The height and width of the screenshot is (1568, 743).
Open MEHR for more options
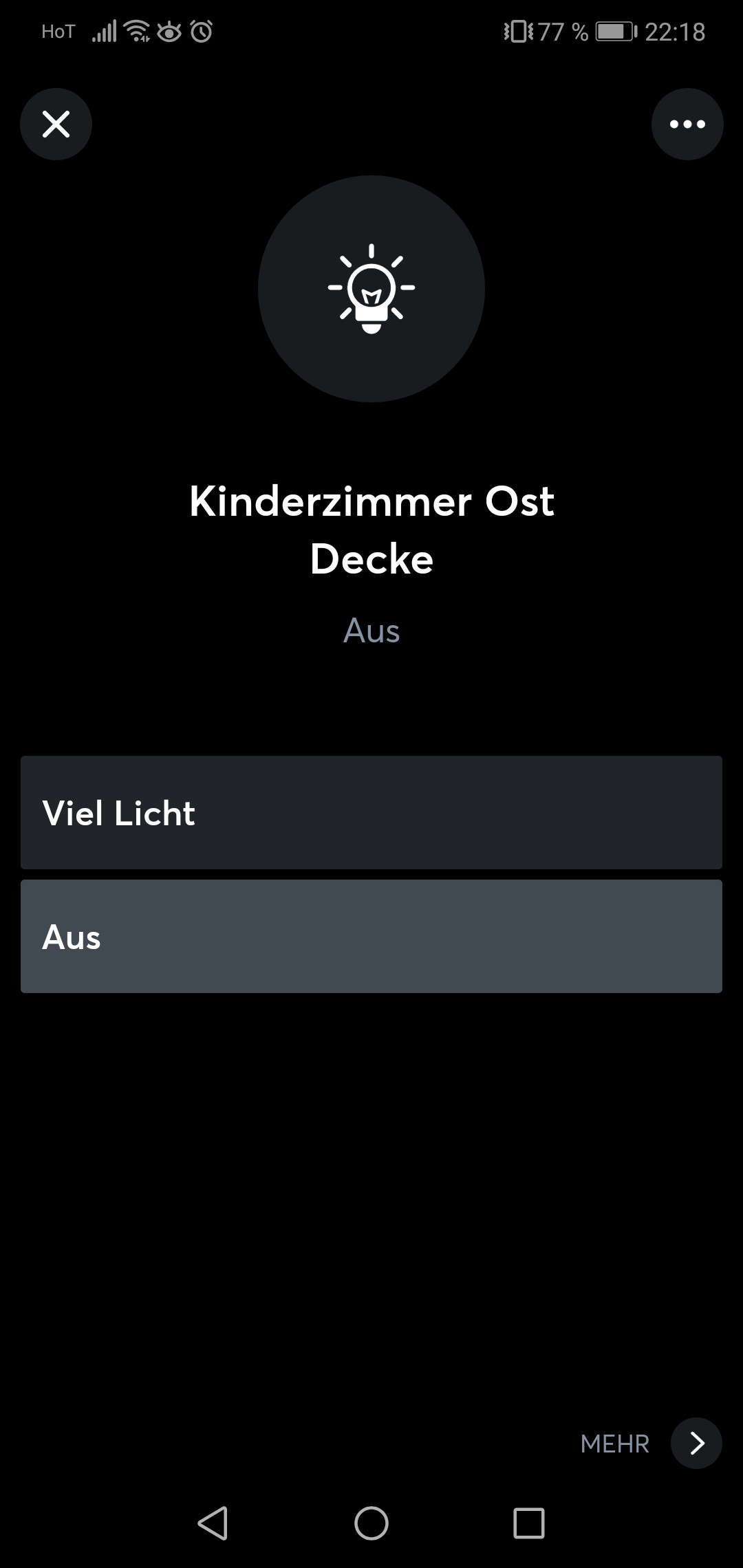click(696, 1443)
